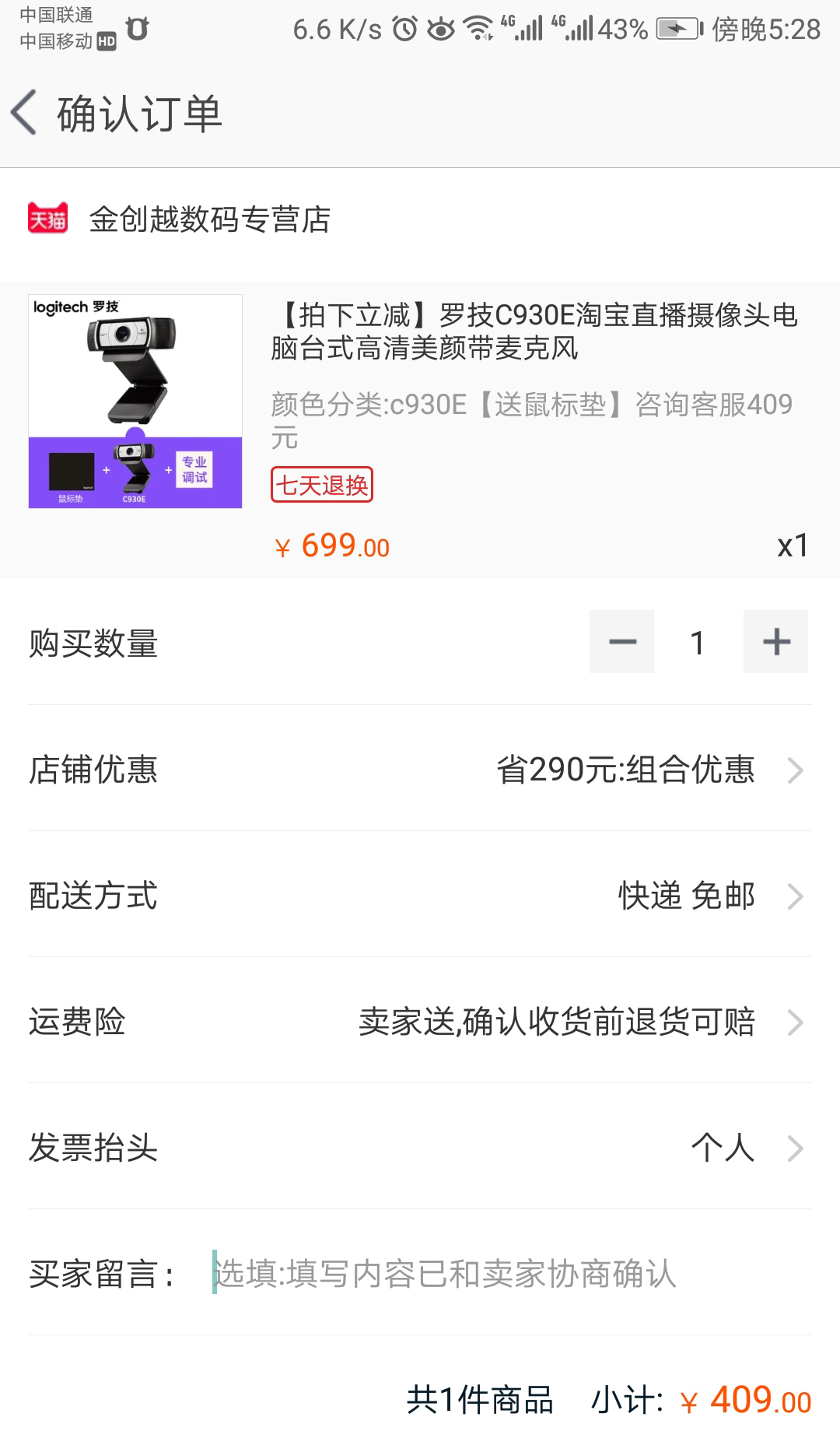Tap the alarm clock status bar icon
Viewport: 840px width, 1438px height.
point(403,30)
